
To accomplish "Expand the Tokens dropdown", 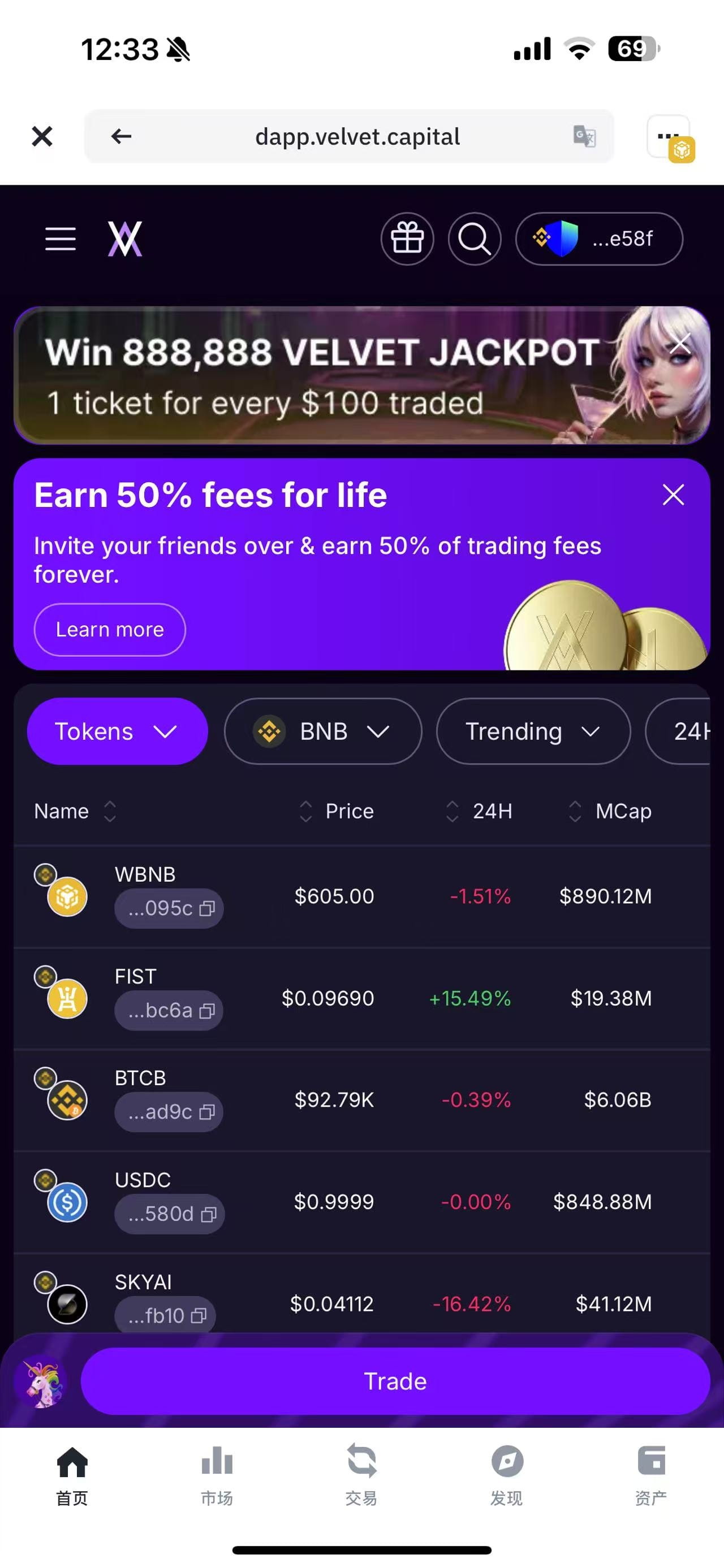I will pyautogui.click(x=117, y=731).
